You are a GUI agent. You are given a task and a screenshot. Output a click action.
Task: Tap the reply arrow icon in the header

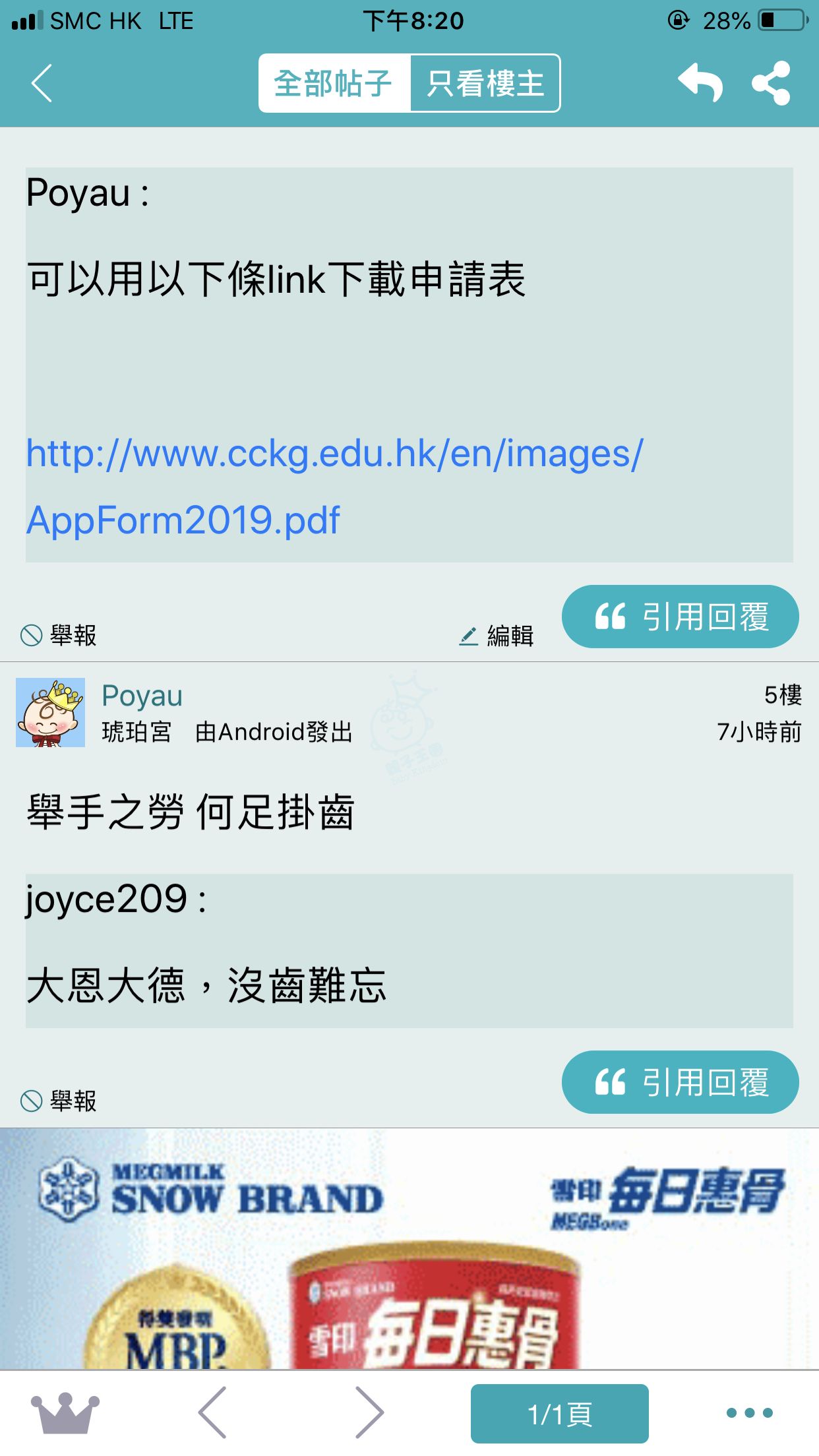coord(700,83)
